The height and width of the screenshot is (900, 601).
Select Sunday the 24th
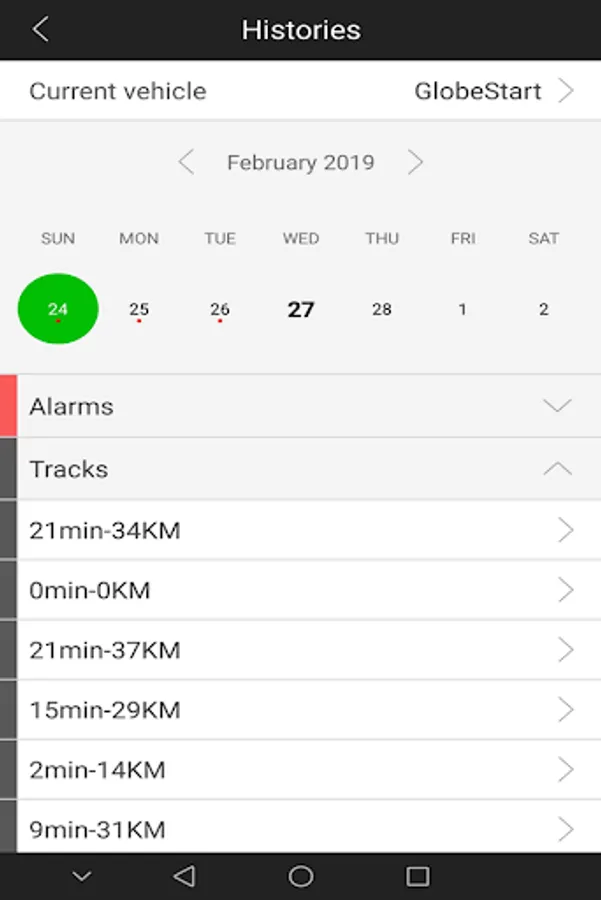(x=58, y=309)
